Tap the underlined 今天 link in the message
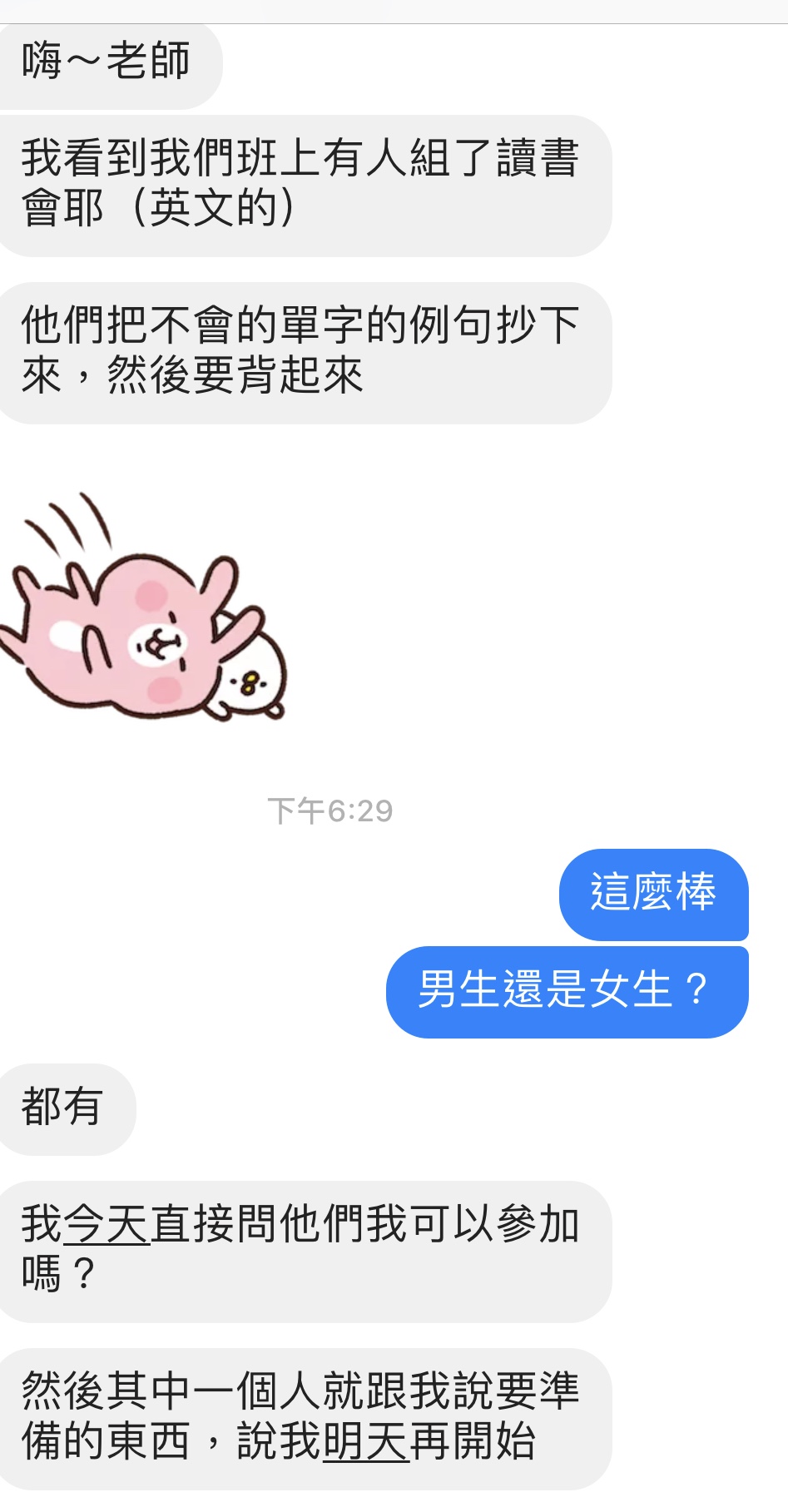Screen dimensions: 788x1512 point(107,1224)
